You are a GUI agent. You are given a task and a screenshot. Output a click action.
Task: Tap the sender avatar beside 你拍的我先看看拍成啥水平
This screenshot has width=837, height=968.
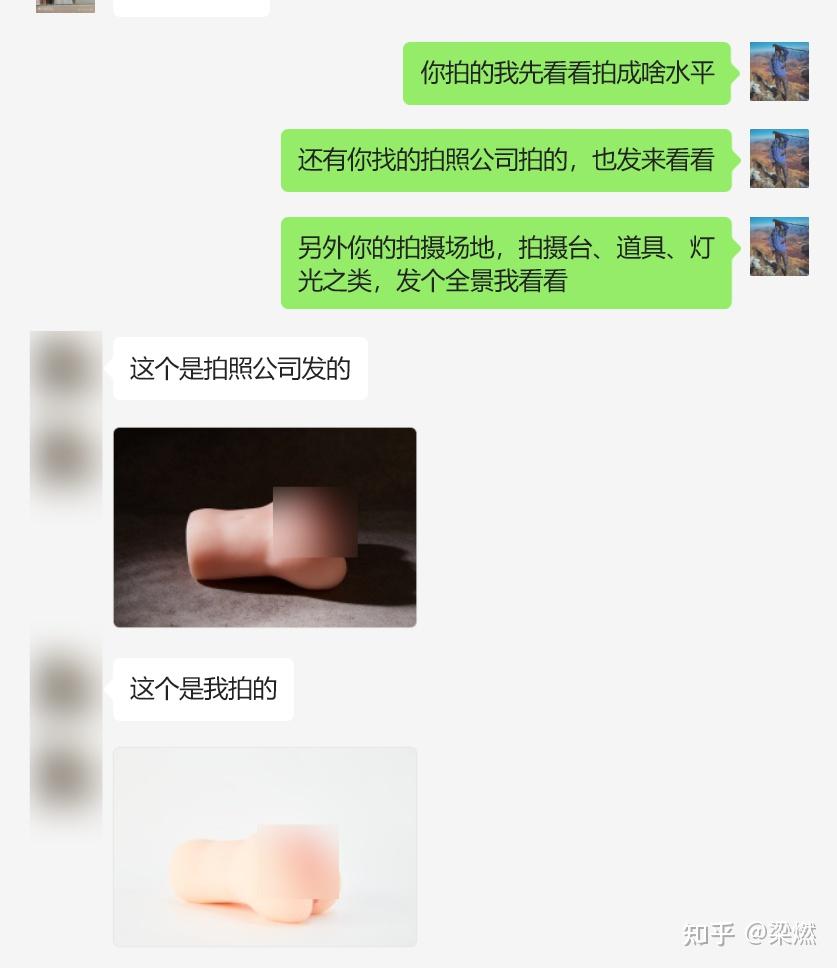click(x=779, y=72)
